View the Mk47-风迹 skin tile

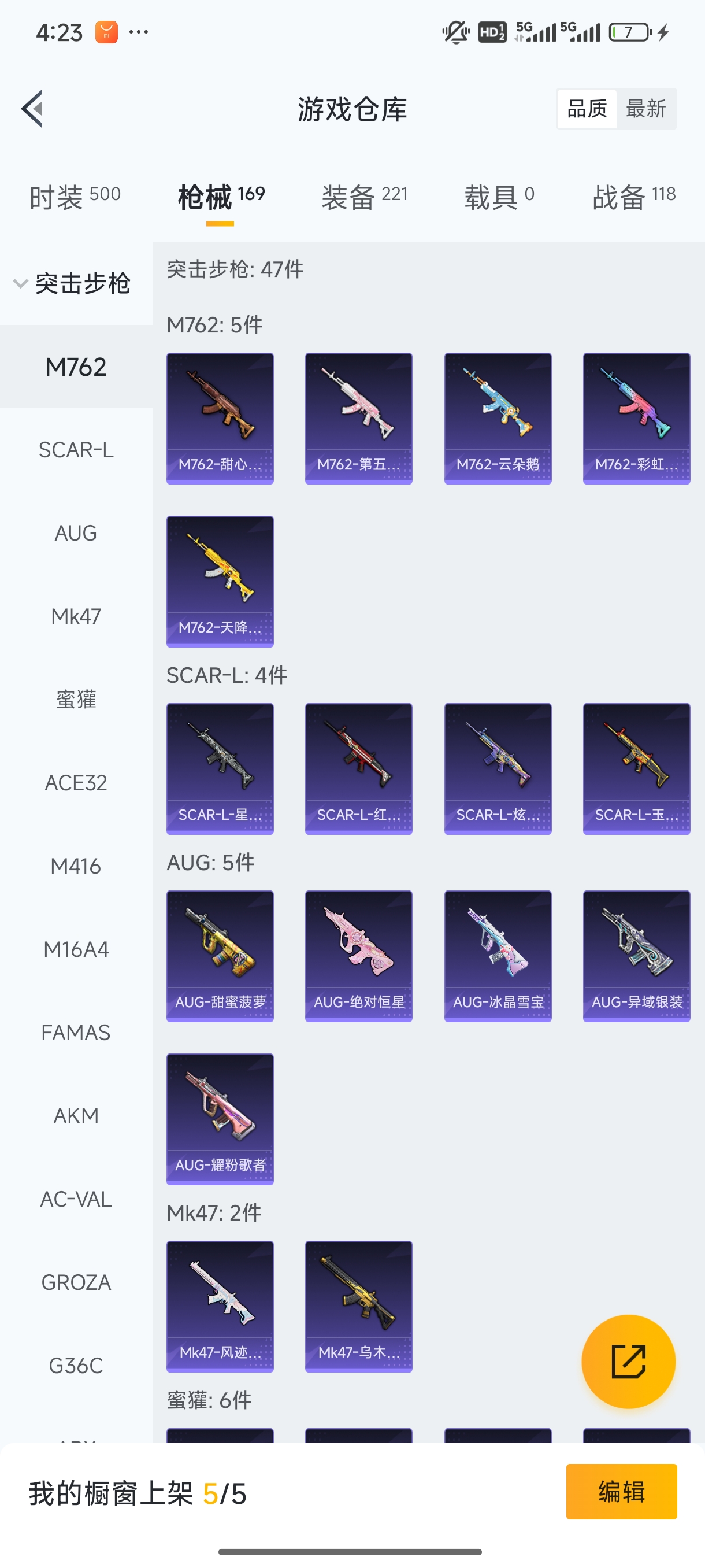(x=220, y=1306)
